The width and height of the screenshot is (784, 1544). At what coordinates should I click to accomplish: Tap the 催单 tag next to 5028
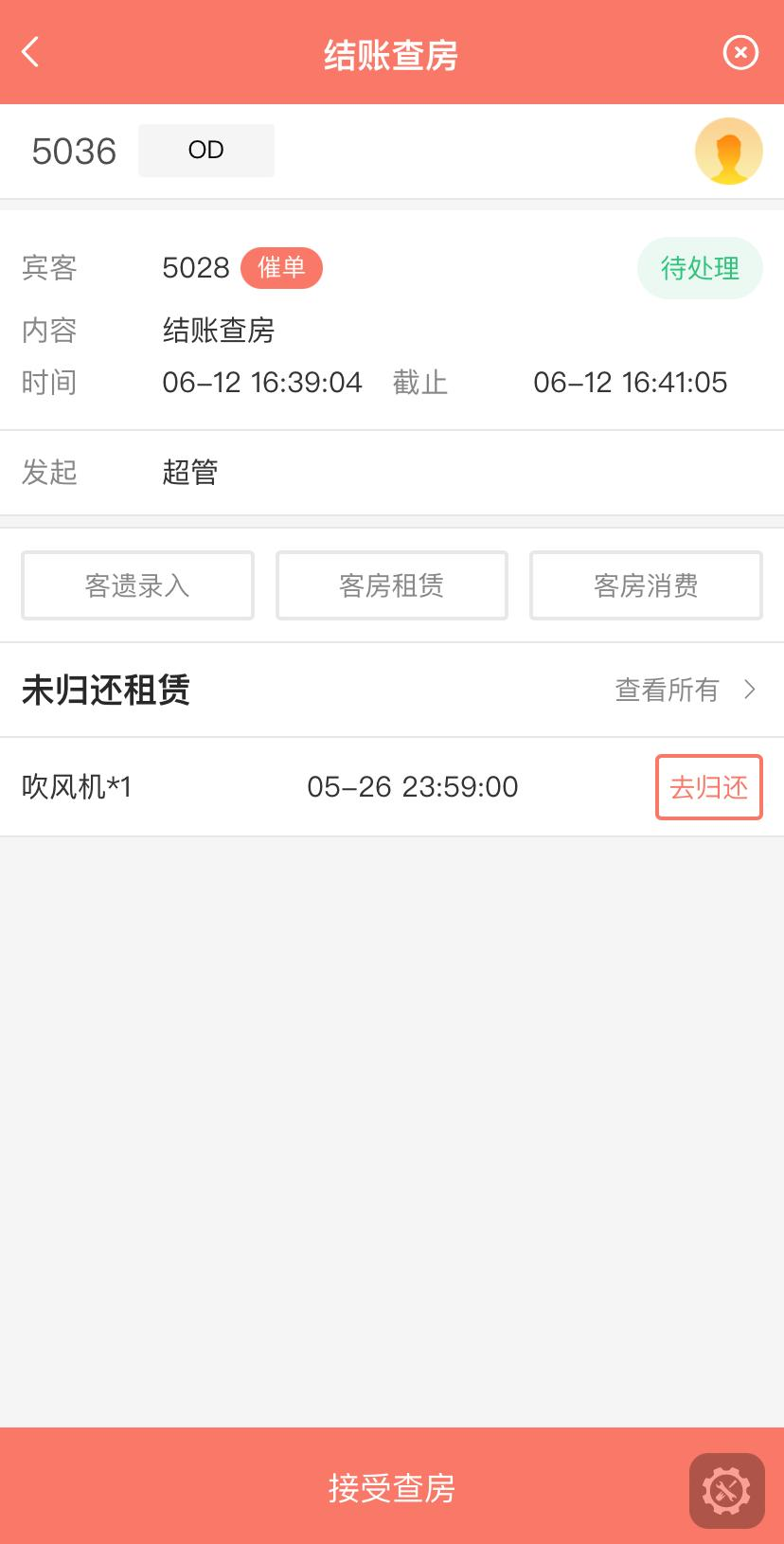point(281,268)
